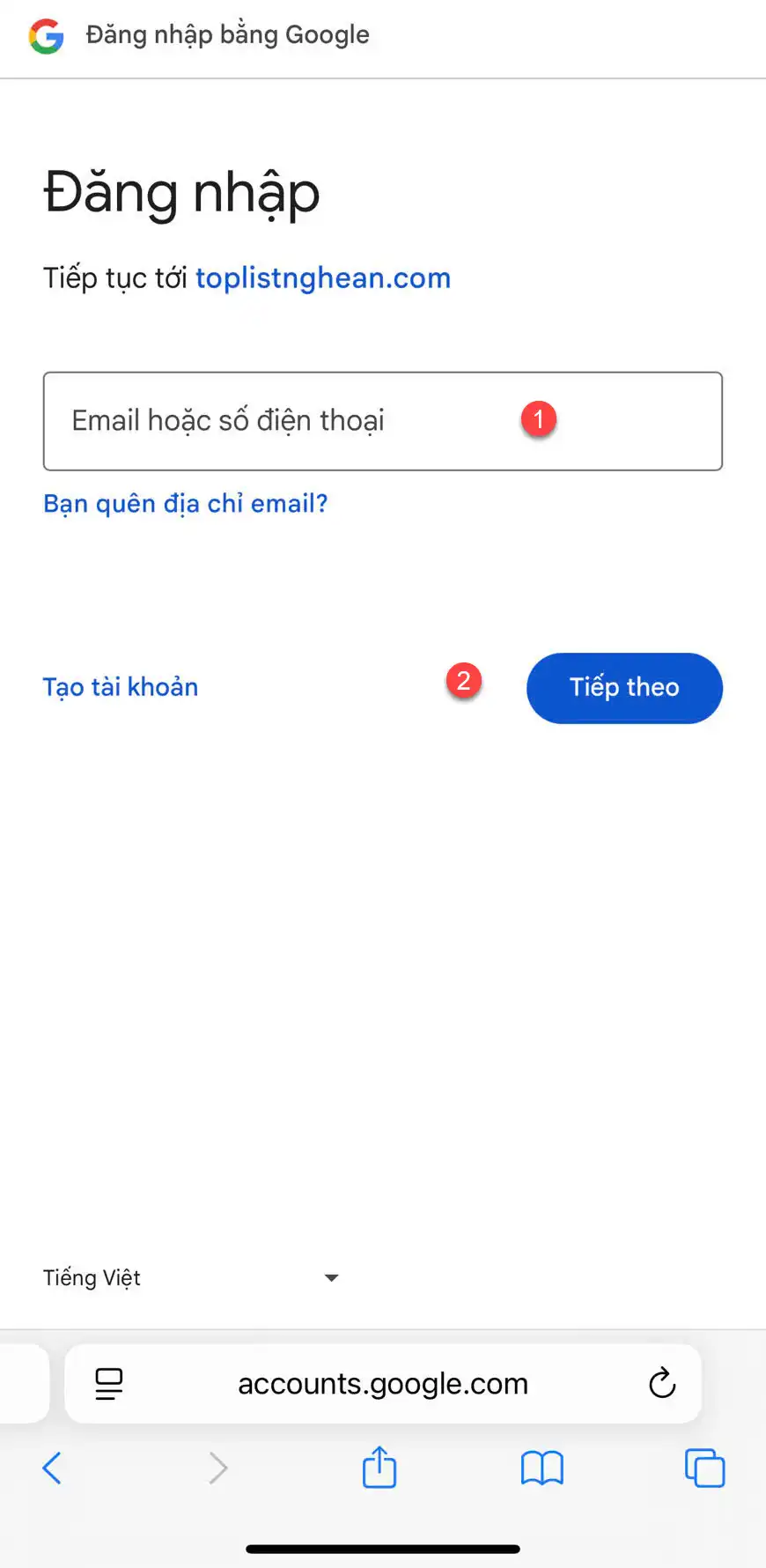Tap the accounts.google.com address bar
The height and width of the screenshot is (1568, 766).
383,1384
